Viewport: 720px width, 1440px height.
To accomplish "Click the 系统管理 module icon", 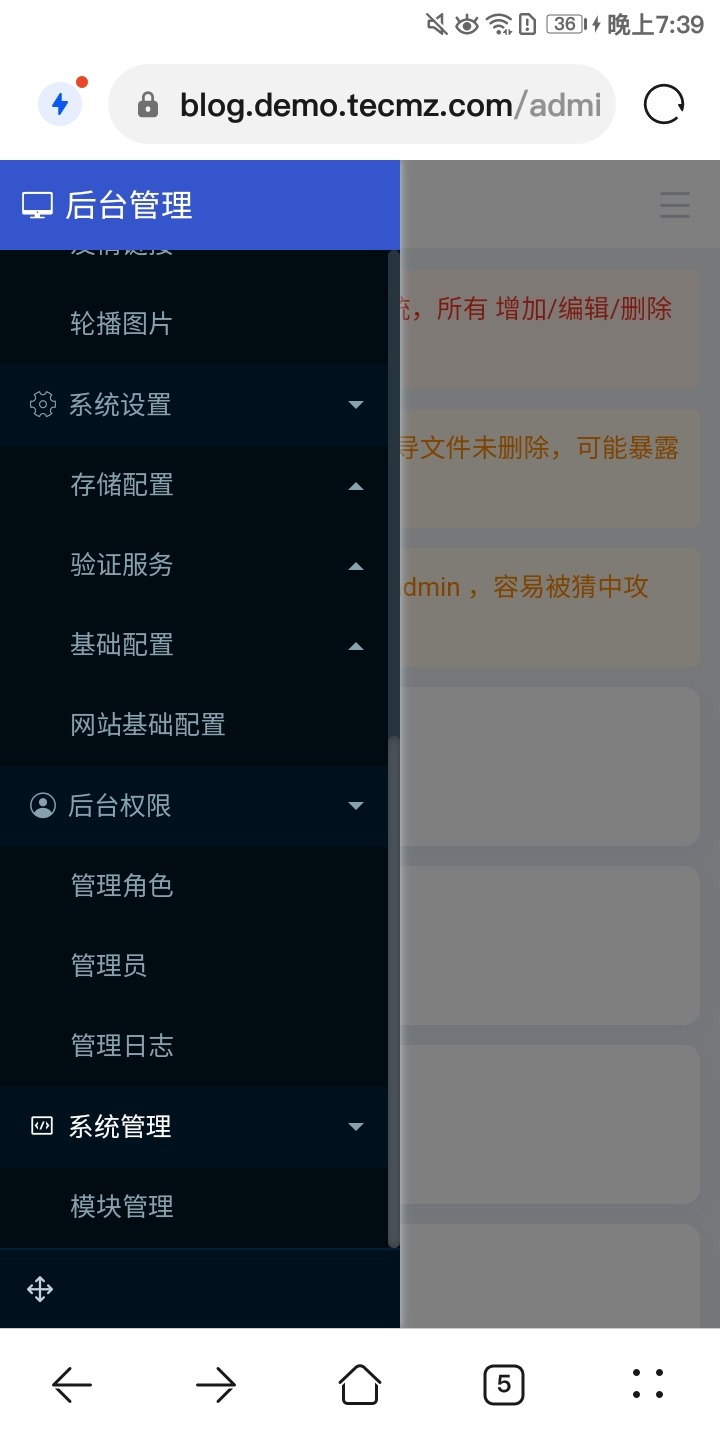I will pyautogui.click(x=40, y=1126).
